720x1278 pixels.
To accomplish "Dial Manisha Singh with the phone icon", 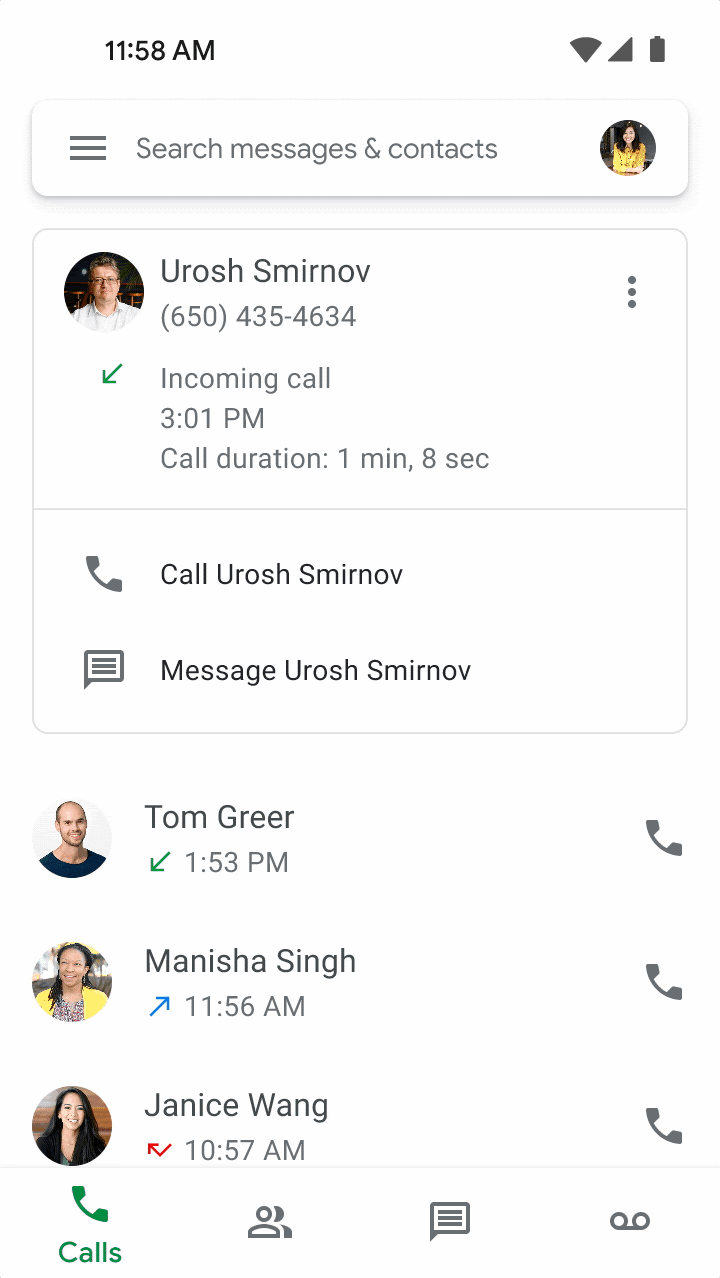I will [x=664, y=982].
